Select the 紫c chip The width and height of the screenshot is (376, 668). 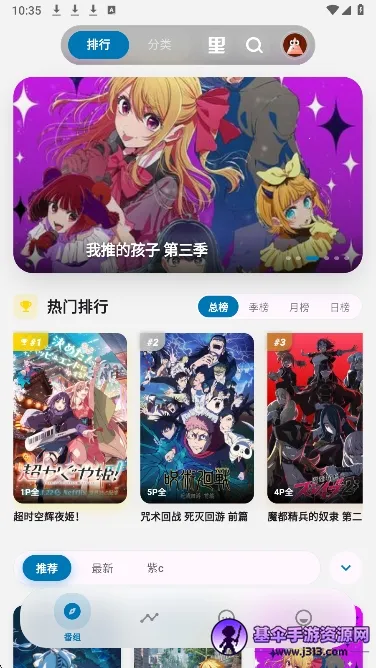[155, 568]
